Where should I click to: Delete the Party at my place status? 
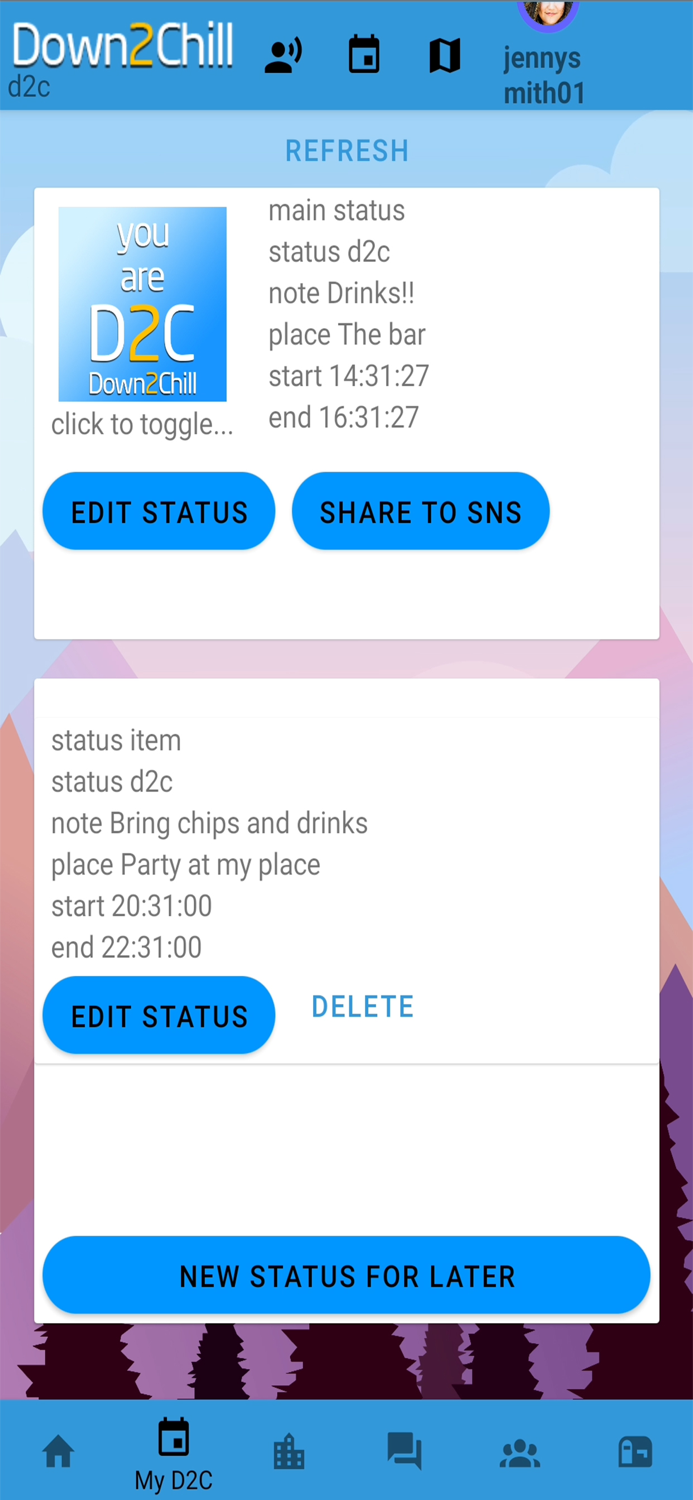[363, 1007]
